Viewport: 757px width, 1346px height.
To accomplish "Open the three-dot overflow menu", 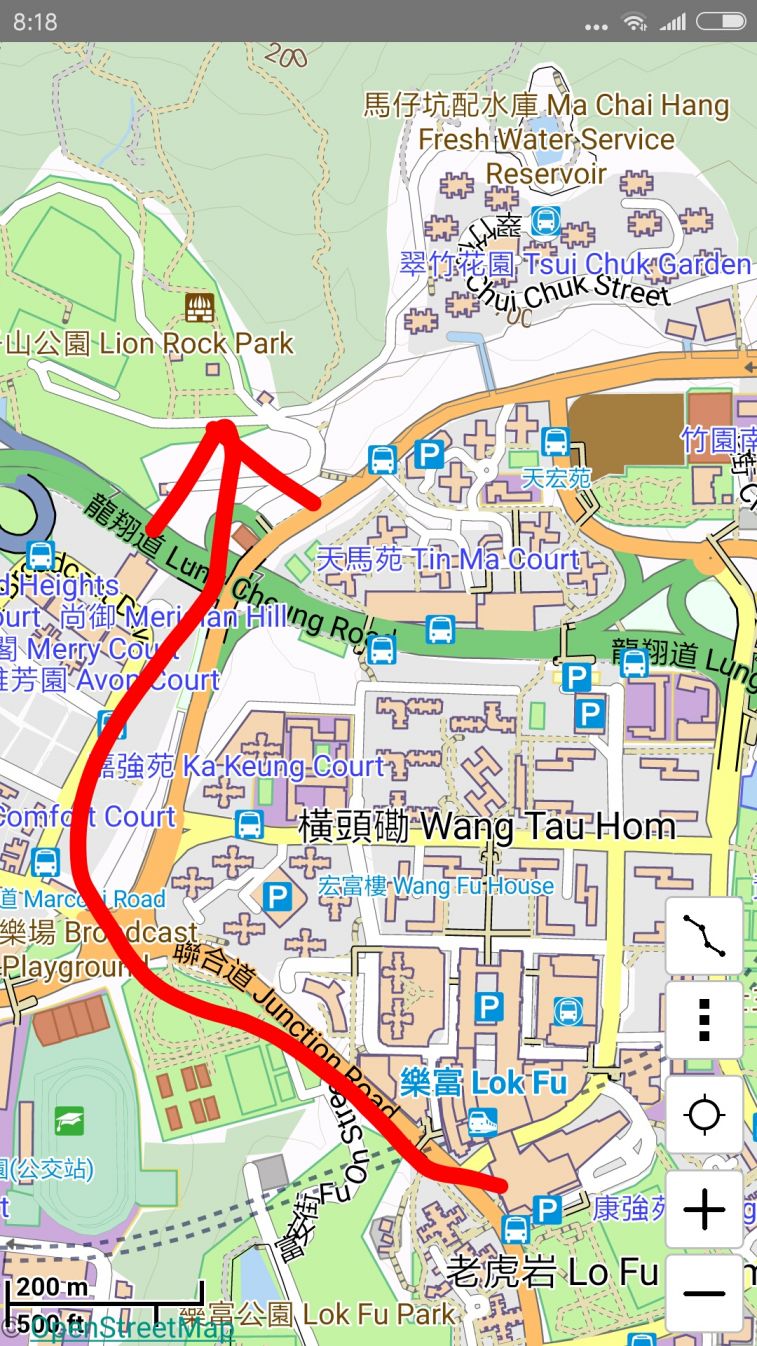I will (x=705, y=1021).
